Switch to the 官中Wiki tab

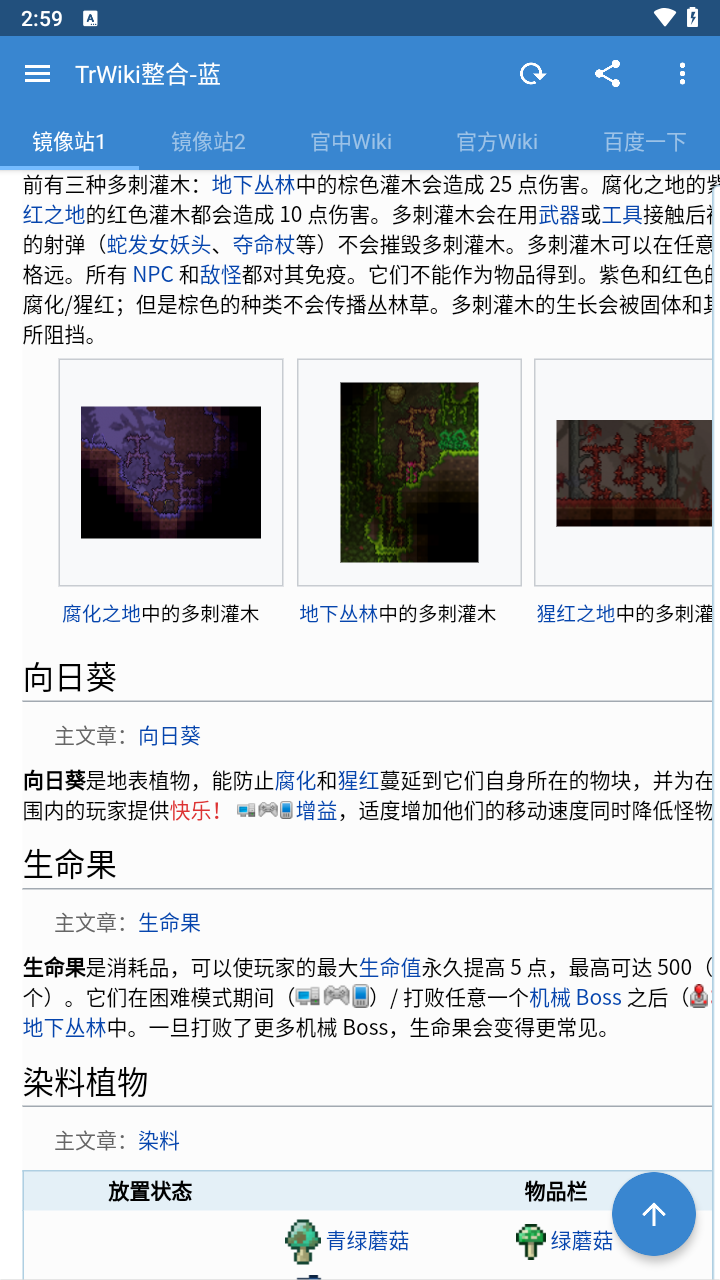pos(351,141)
